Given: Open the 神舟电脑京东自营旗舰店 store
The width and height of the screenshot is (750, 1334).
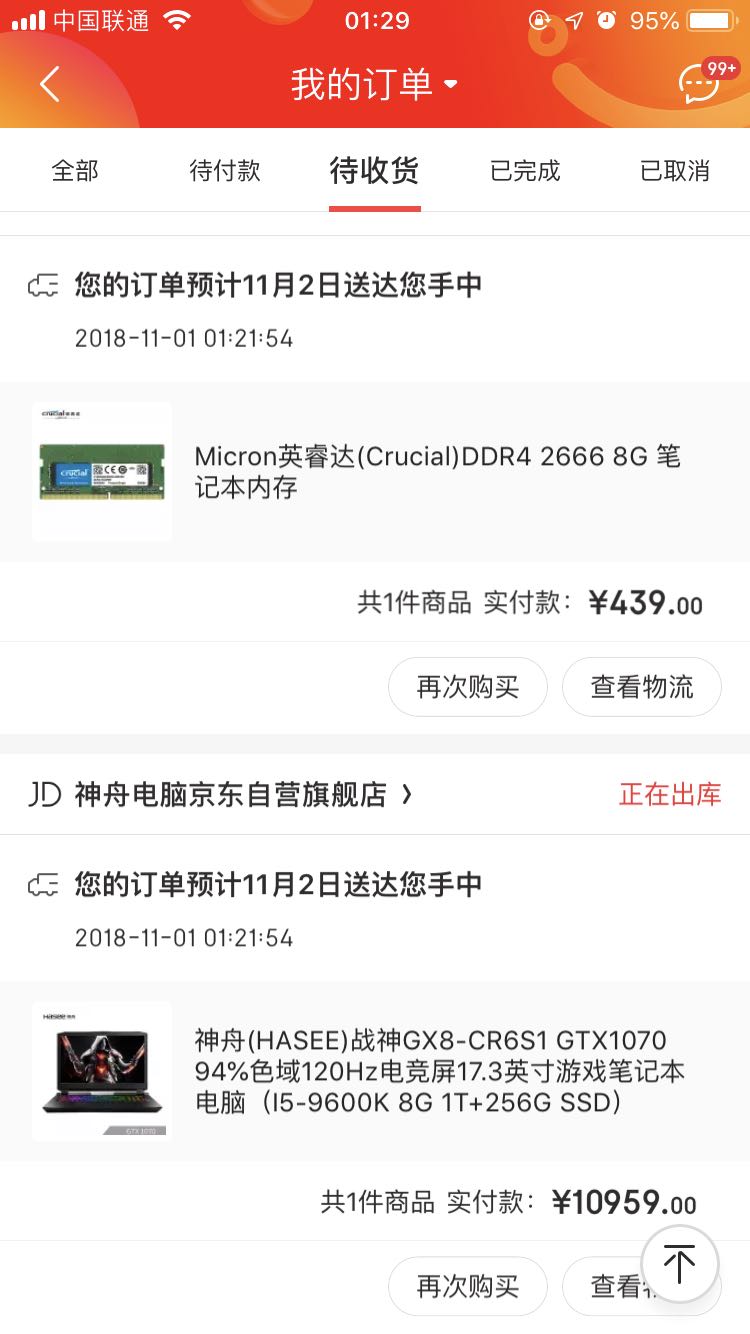Looking at the screenshot, I should pyautogui.click(x=230, y=795).
